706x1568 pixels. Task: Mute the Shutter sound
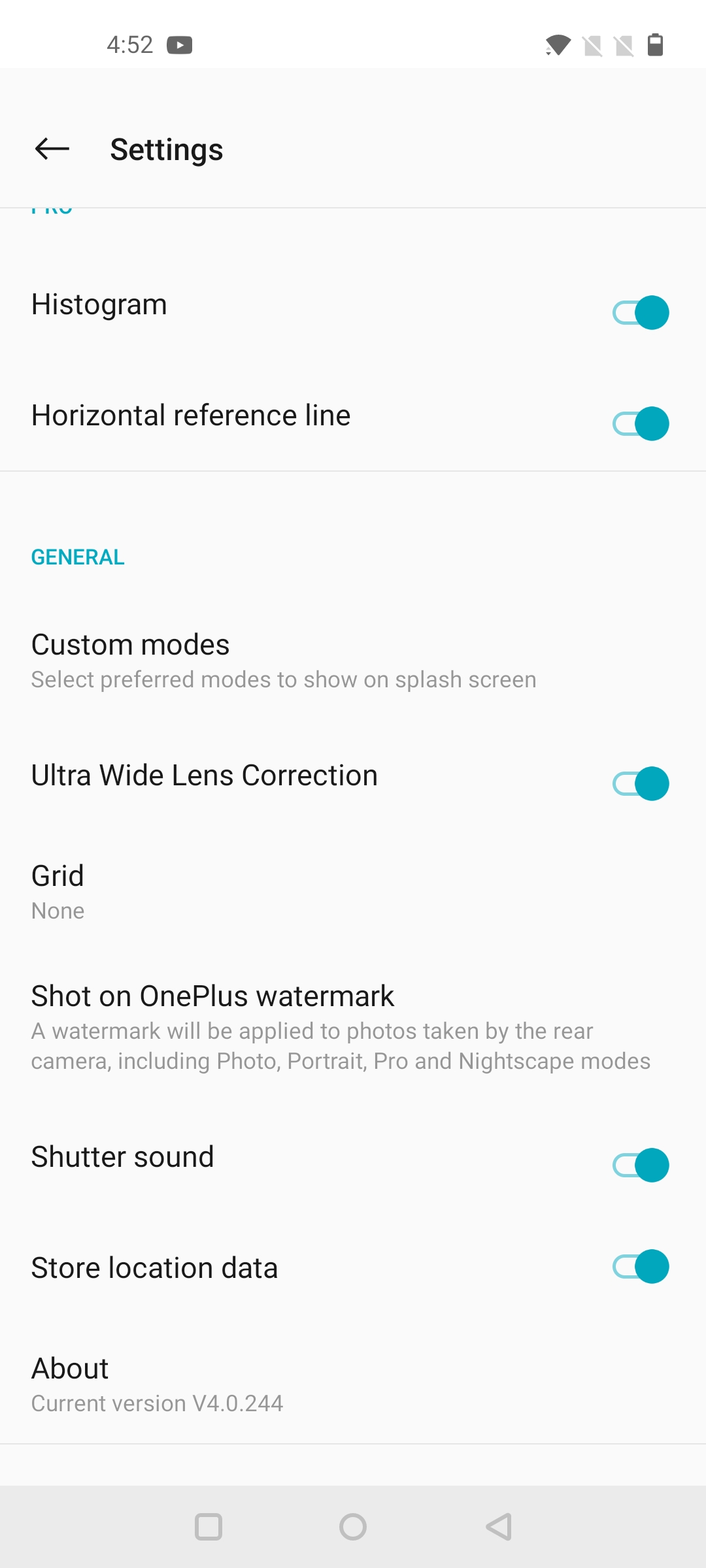point(641,1165)
